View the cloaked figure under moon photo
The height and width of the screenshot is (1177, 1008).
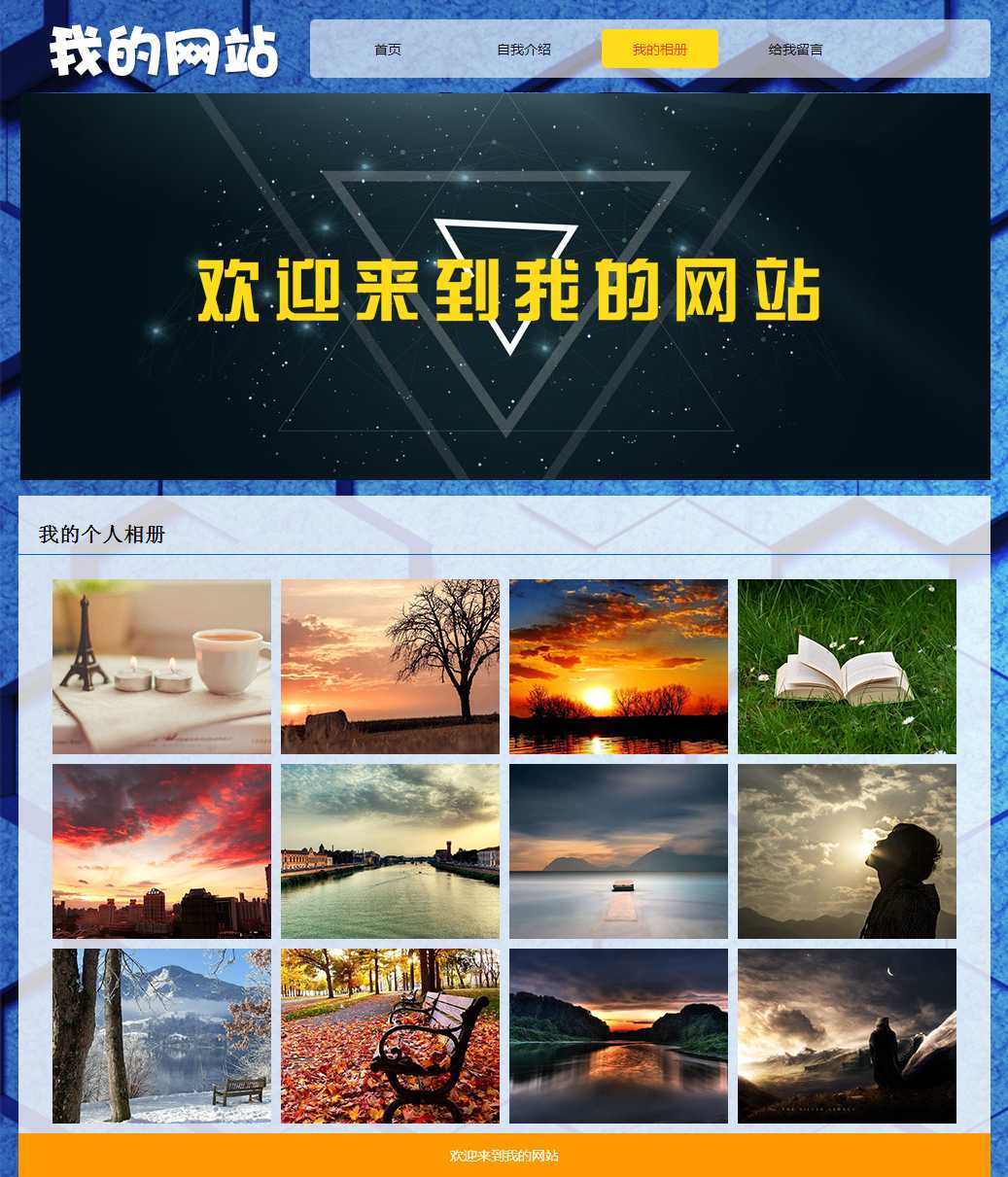847,1036
